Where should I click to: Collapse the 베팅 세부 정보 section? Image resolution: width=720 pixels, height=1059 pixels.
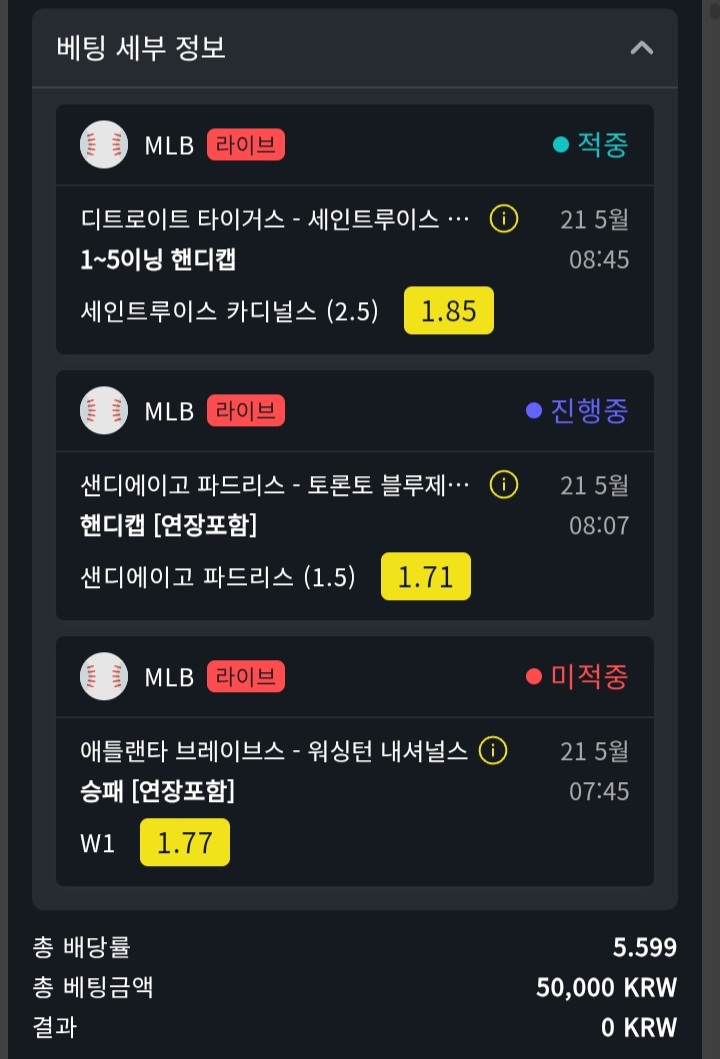[x=641, y=47]
